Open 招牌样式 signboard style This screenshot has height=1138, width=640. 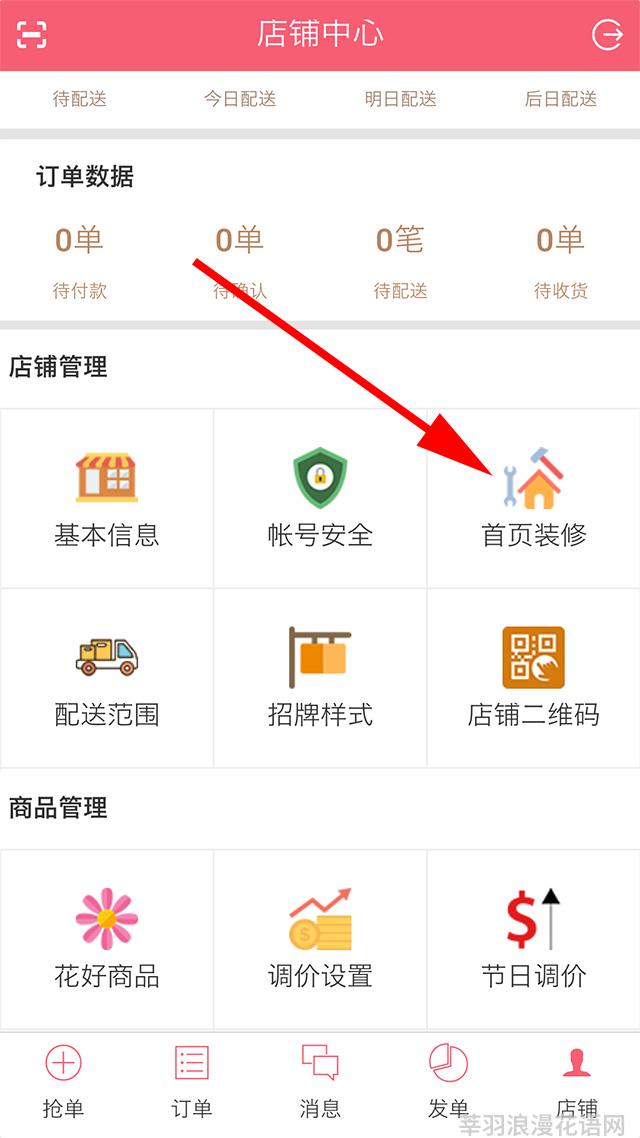tap(320, 678)
